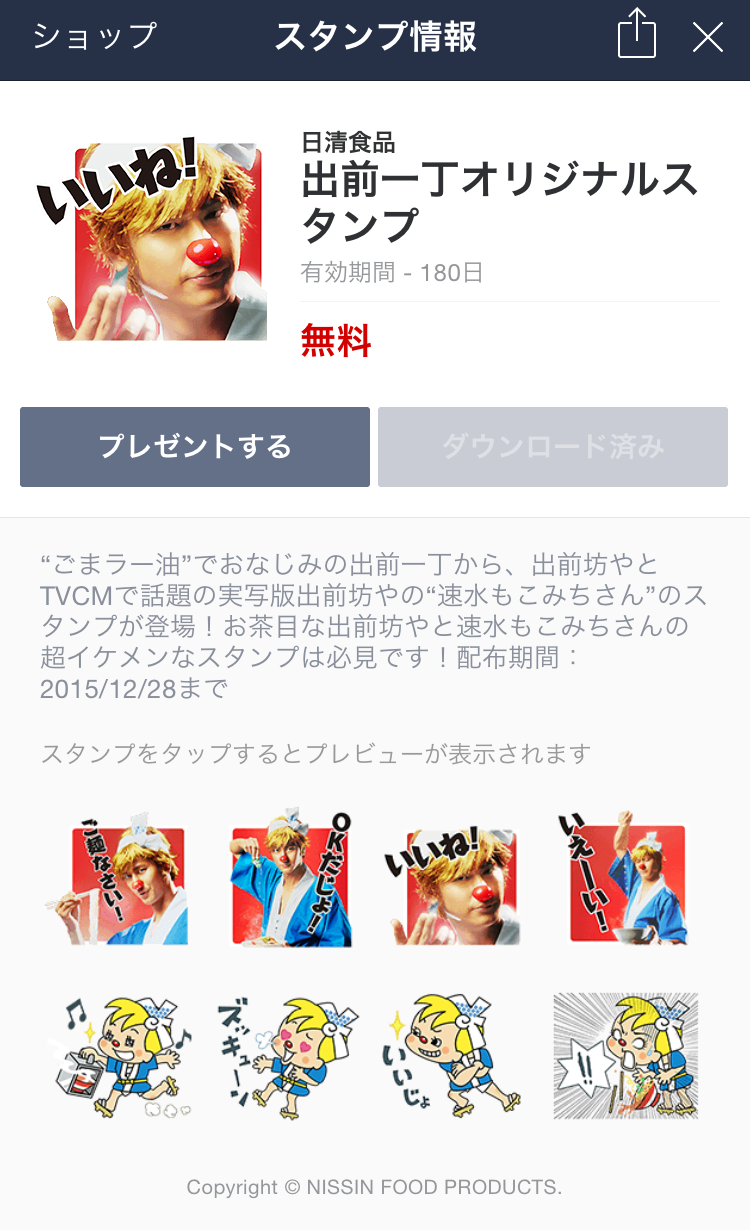Preview the cartoon いいじょ sticker
This screenshot has height=1230, width=750.
(454, 1055)
